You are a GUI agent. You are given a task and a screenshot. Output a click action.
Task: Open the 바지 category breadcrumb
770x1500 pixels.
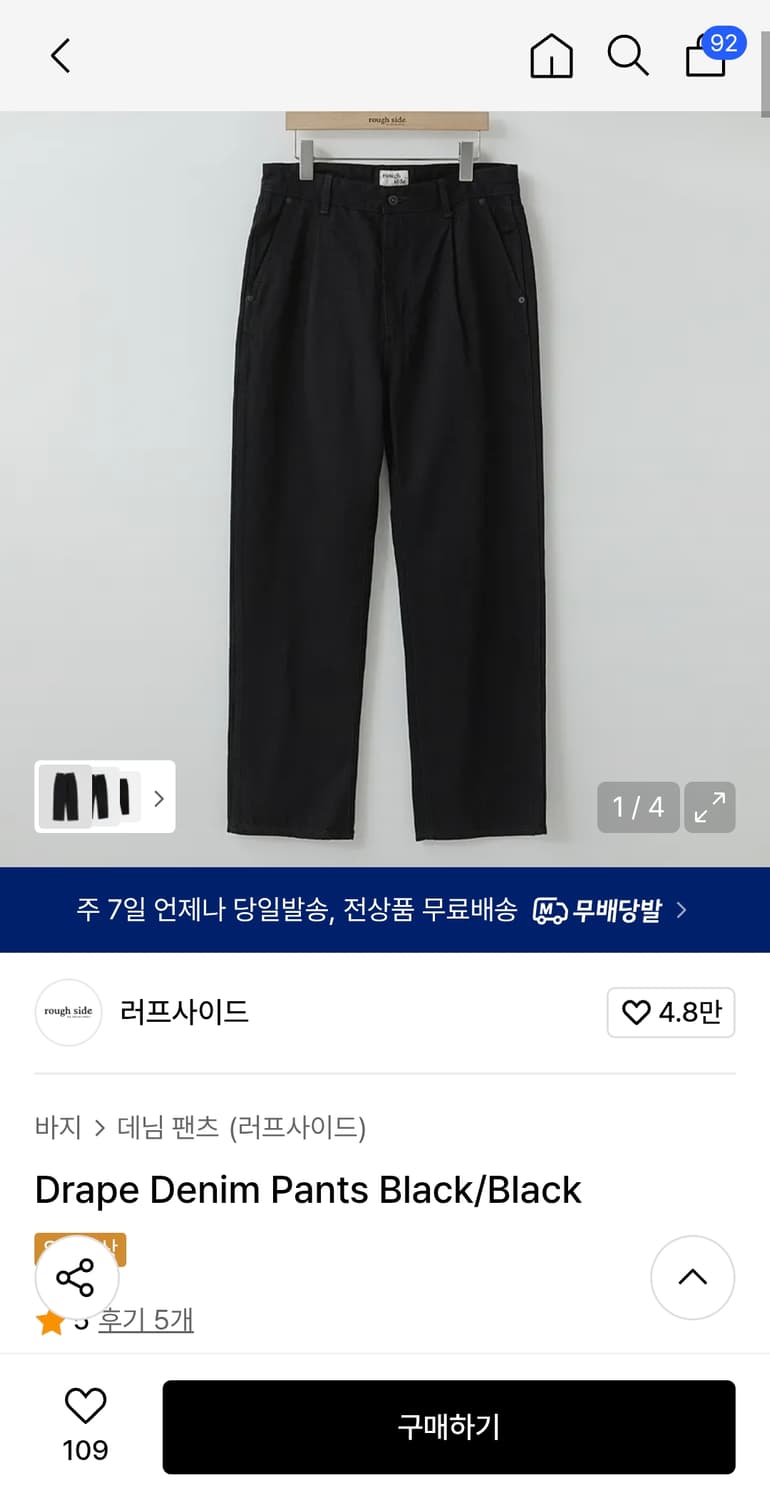point(56,1127)
